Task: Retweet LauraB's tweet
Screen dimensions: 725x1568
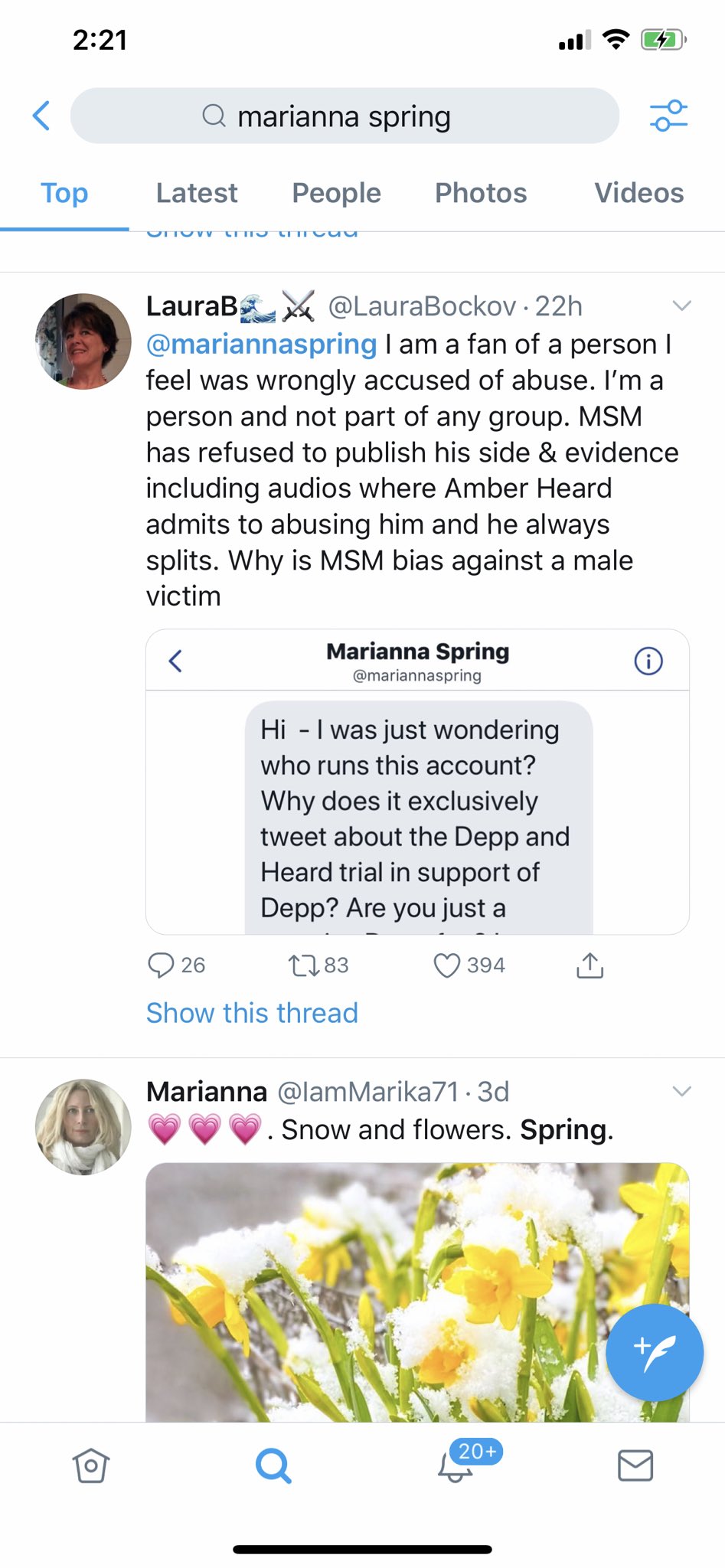Action: point(318,965)
